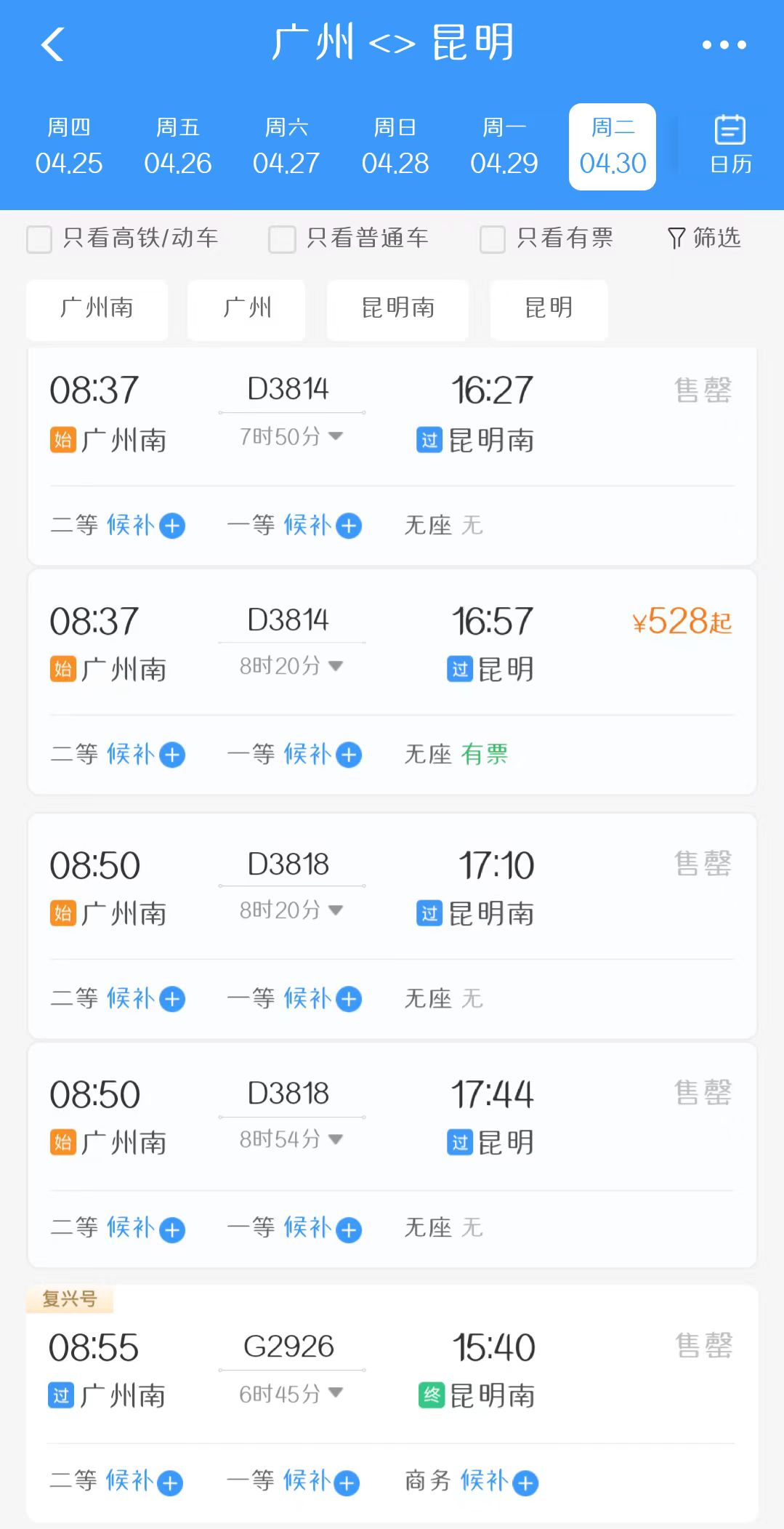Switch to the 04.28 Sunday date tab
784x1529 pixels.
pyautogui.click(x=395, y=145)
